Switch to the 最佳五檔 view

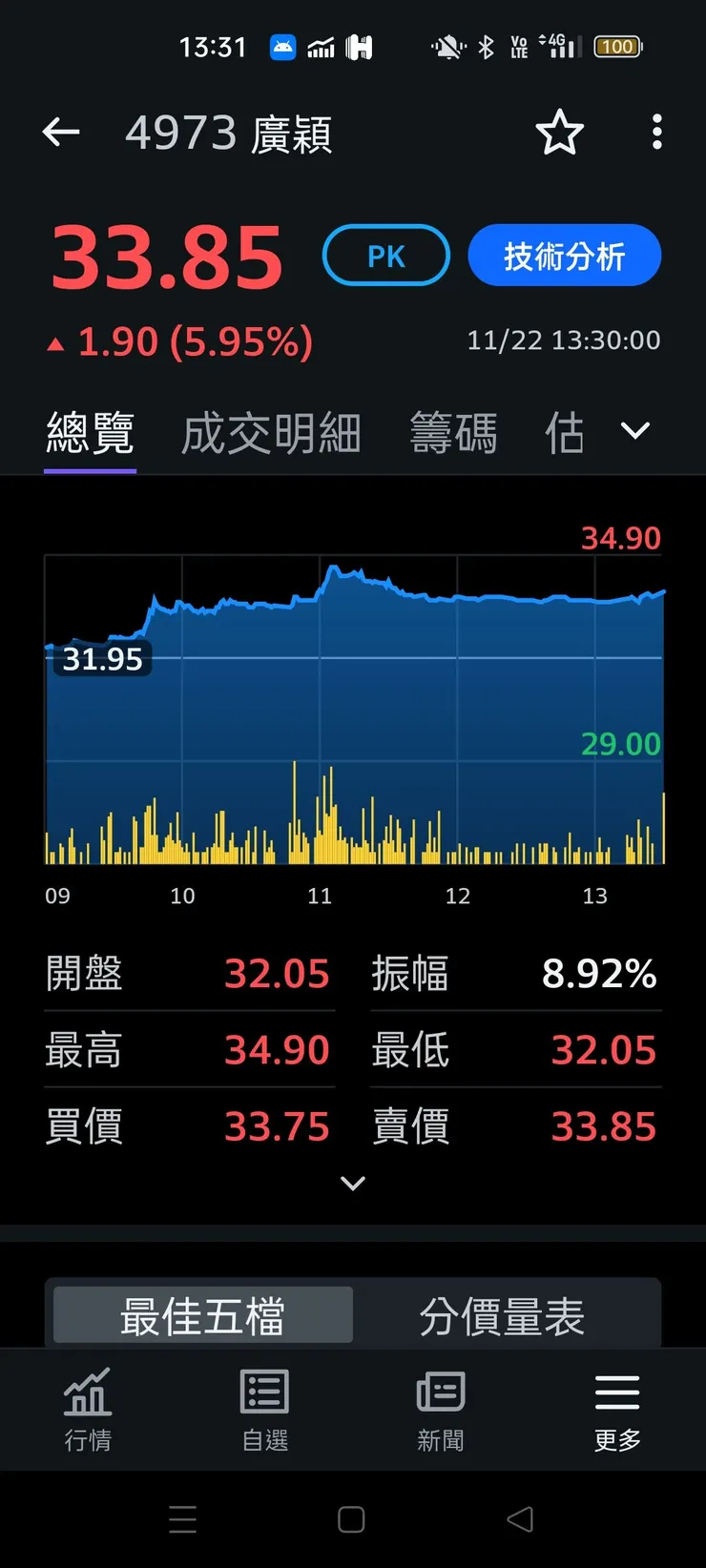[x=200, y=1314]
